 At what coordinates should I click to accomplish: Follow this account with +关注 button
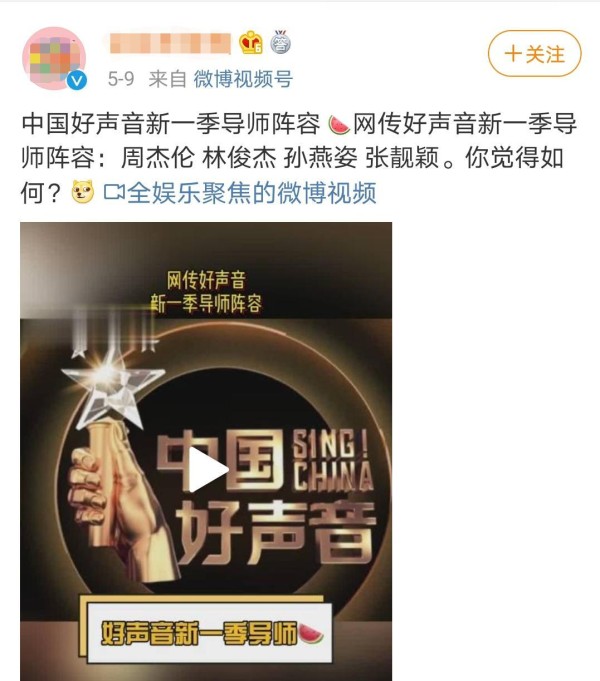[x=534, y=54]
